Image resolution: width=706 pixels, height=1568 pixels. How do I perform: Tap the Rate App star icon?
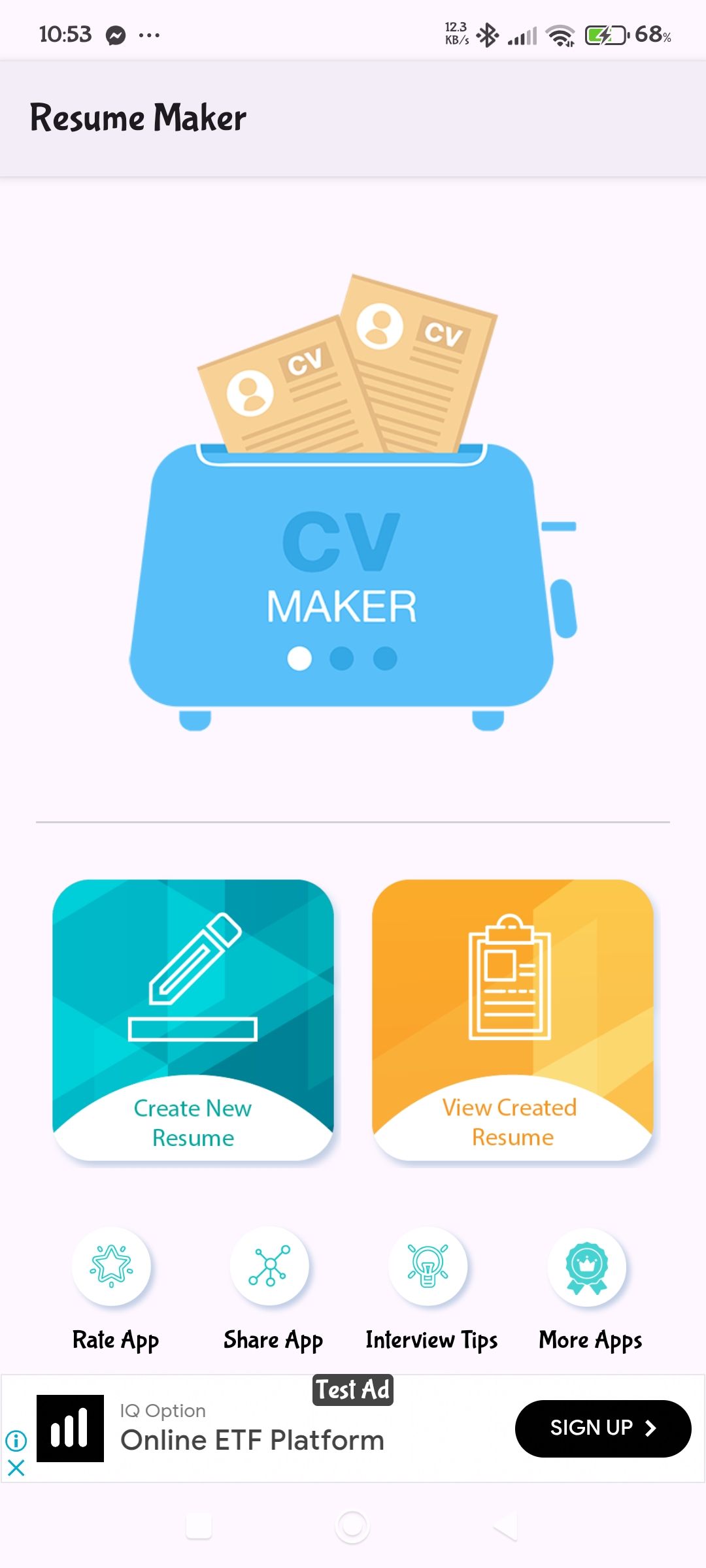point(111,1266)
